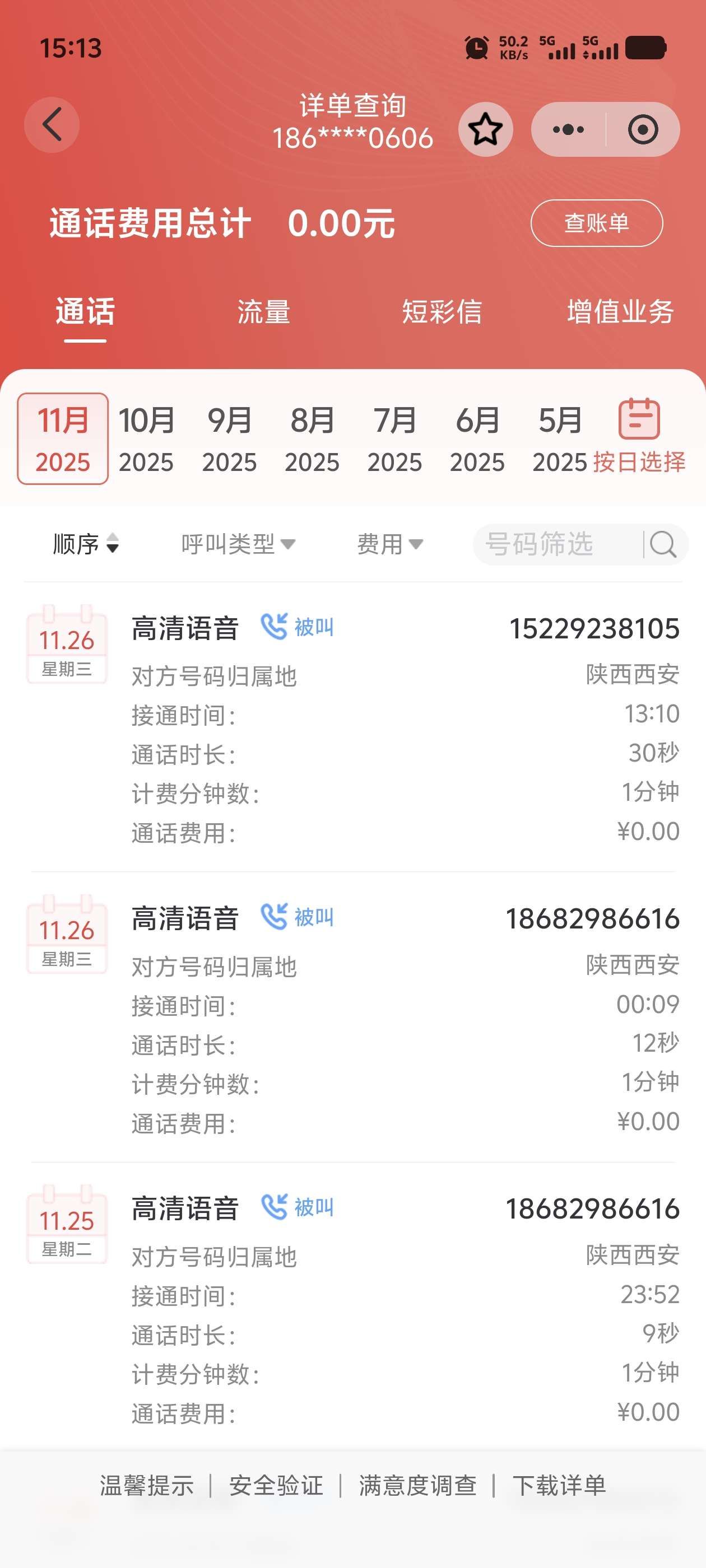Open the 满意度调查 survey link

pos(417,1486)
